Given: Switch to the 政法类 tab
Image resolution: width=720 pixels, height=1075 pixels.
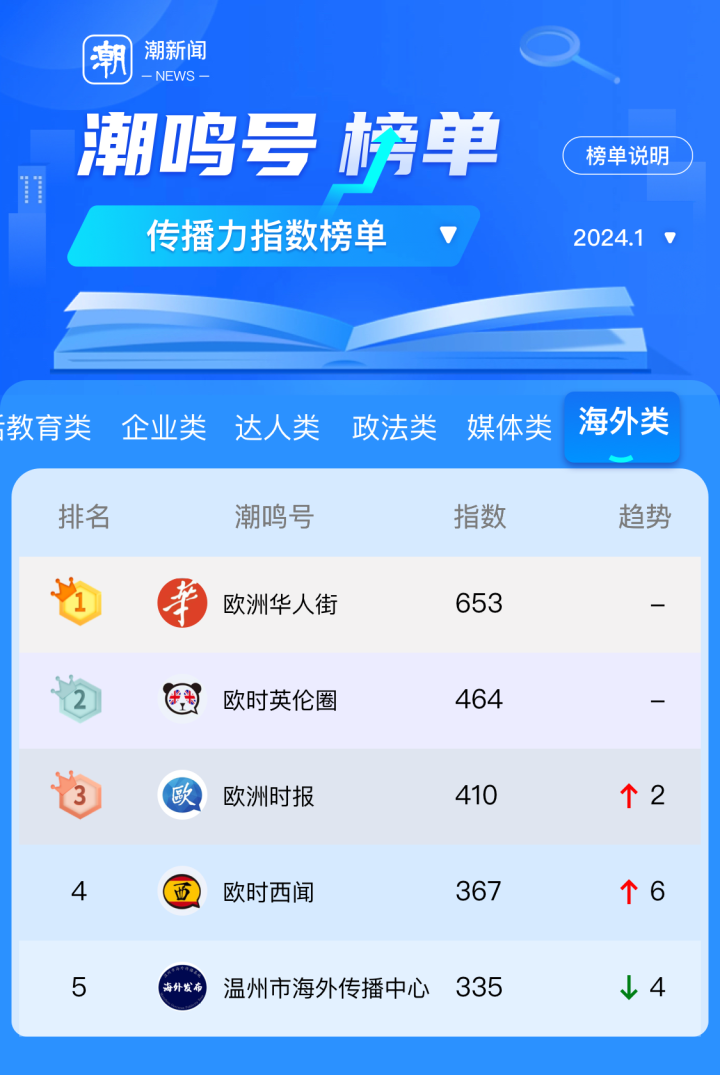Looking at the screenshot, I should 394,428.
